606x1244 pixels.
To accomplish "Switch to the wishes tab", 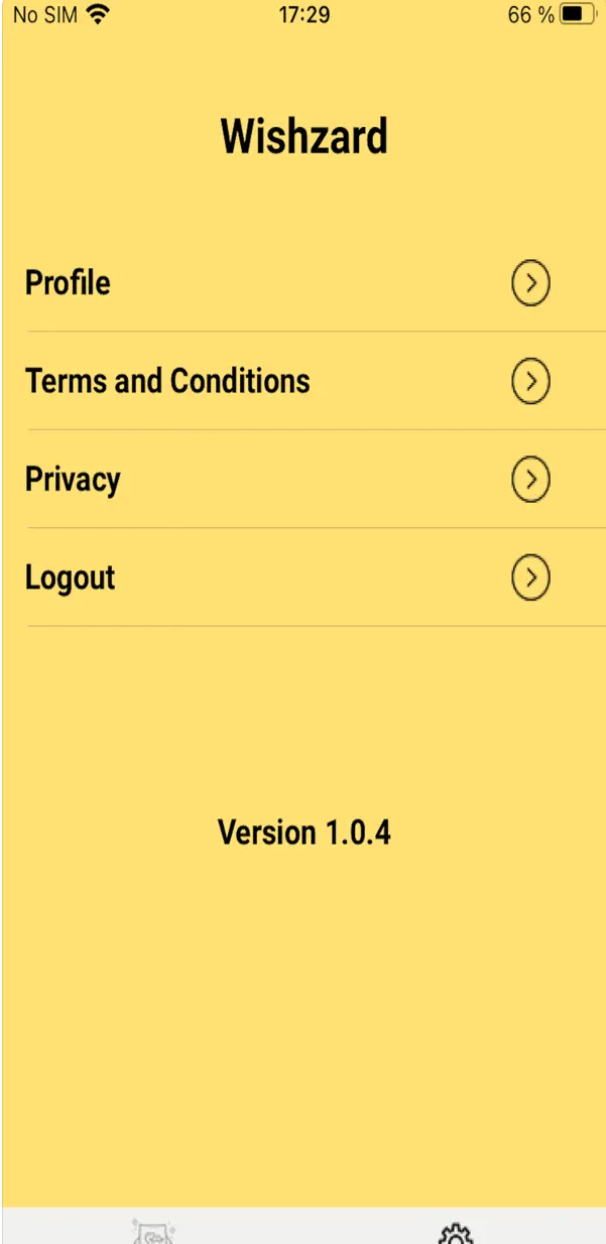I will [154, 1230].
